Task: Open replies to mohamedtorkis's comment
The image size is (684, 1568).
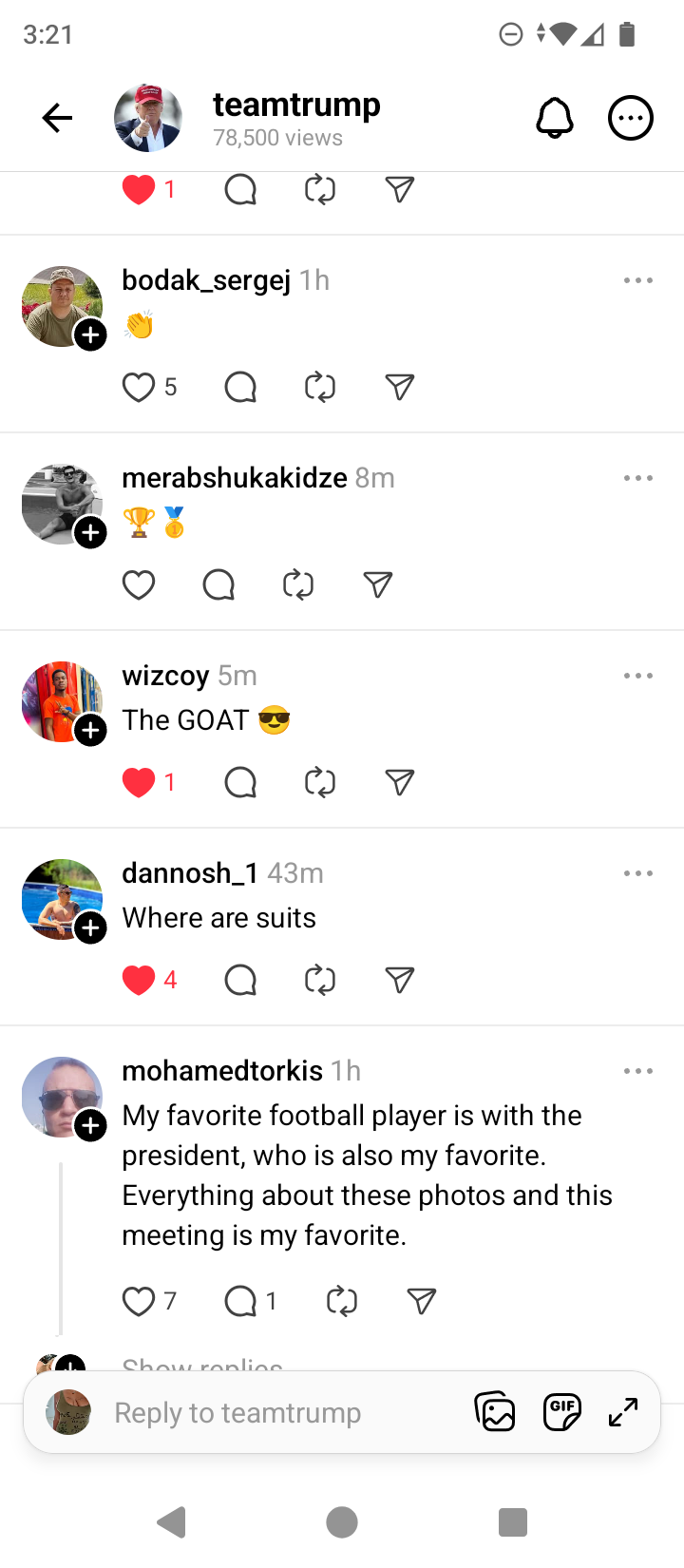Action: click(x=202, y=1365)
